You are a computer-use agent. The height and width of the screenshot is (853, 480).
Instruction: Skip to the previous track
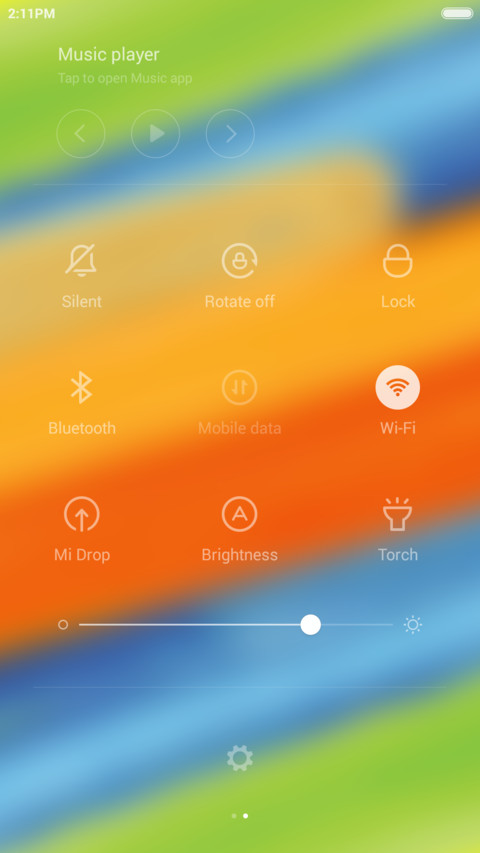click(x=81, y=133)
